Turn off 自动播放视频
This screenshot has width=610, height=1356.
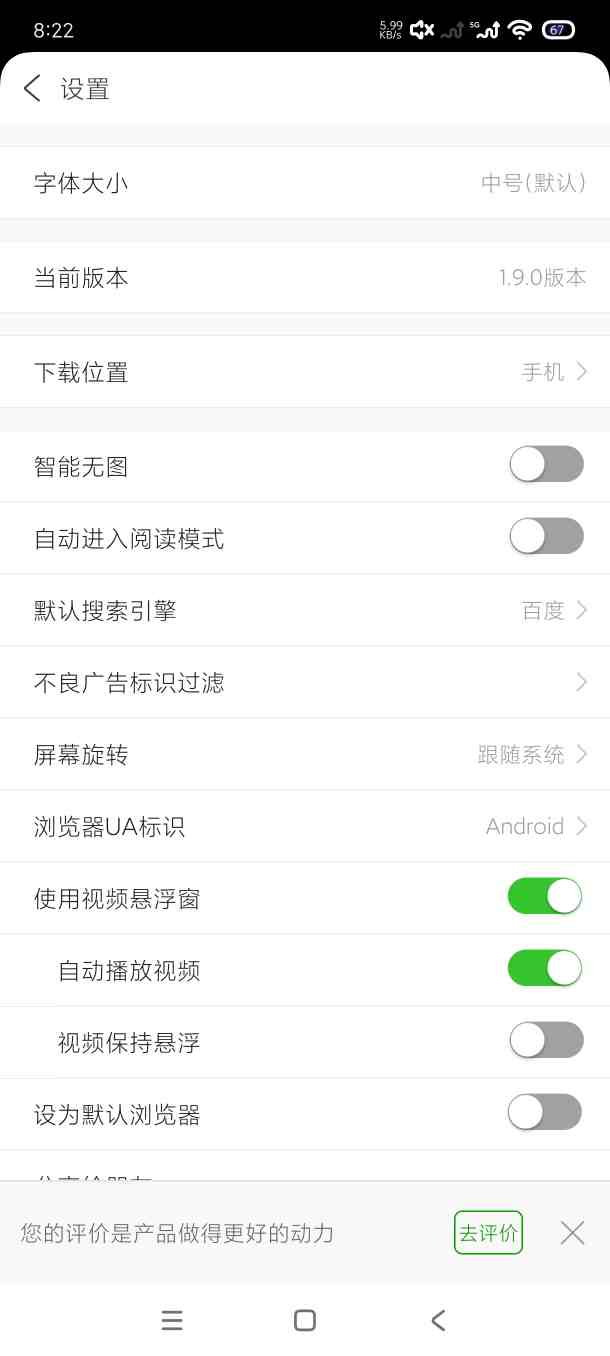pos(545,968)
